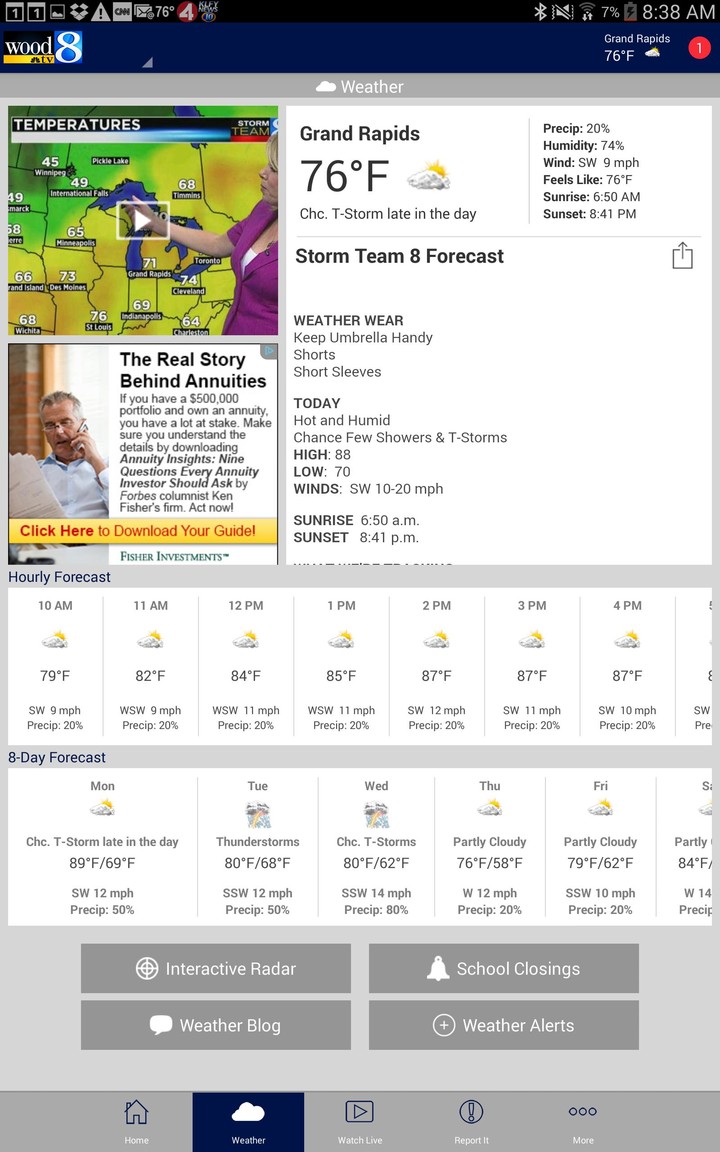
Task: Open the red notification badge
Action: tap(698, 47)
